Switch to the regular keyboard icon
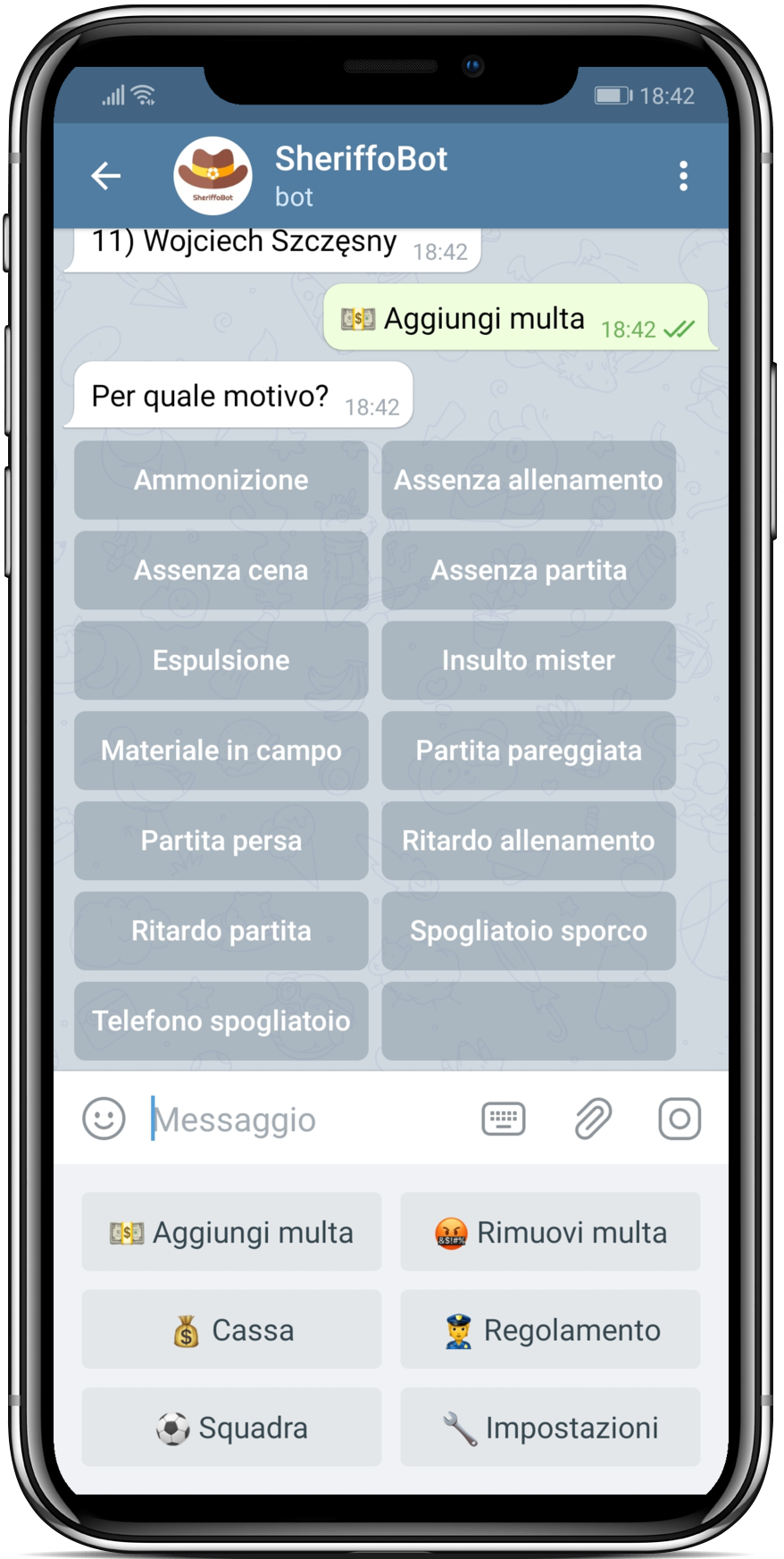 click(504, 1119)
